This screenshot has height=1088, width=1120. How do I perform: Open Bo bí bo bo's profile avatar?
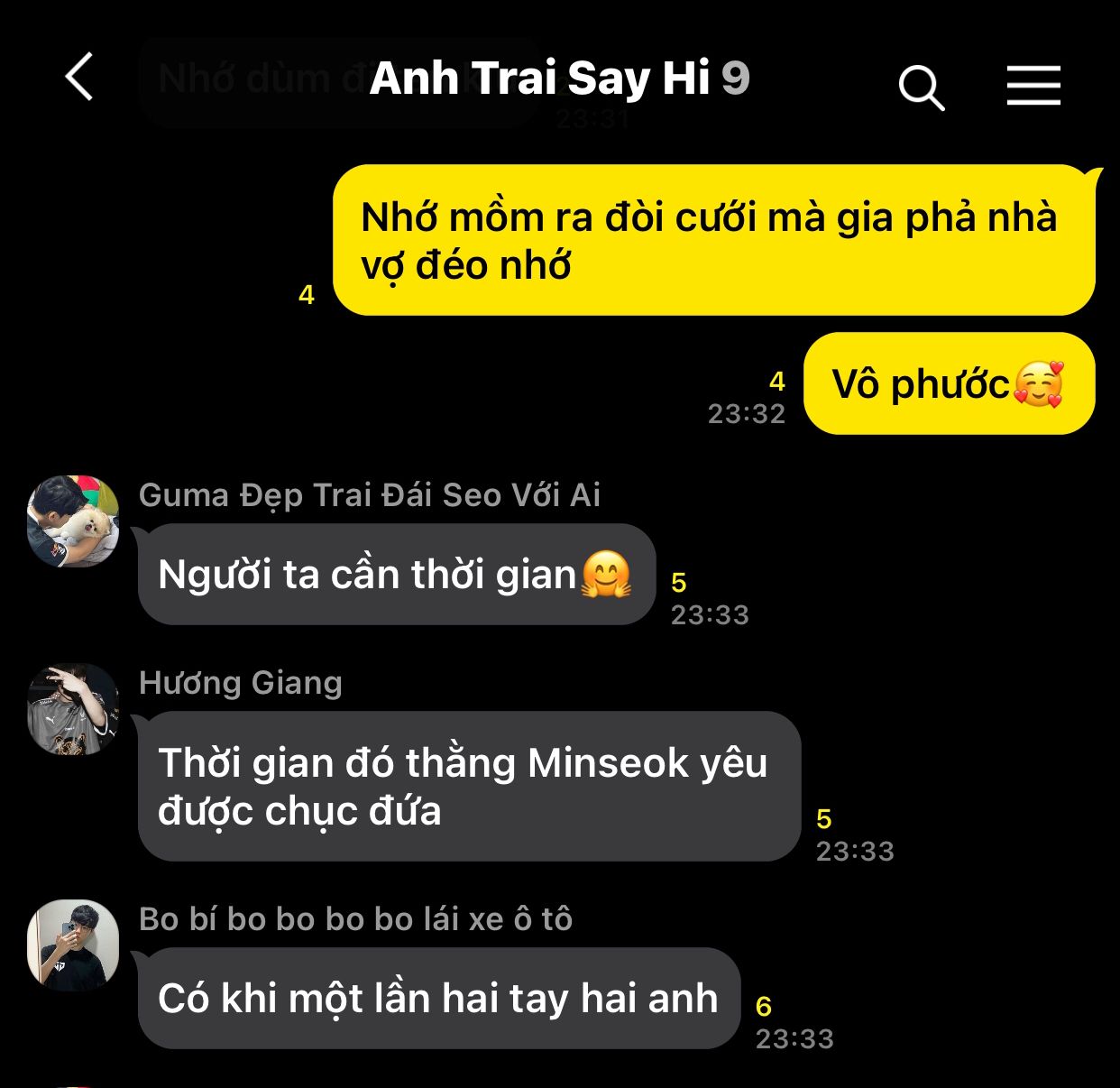(x=73, y=945)
